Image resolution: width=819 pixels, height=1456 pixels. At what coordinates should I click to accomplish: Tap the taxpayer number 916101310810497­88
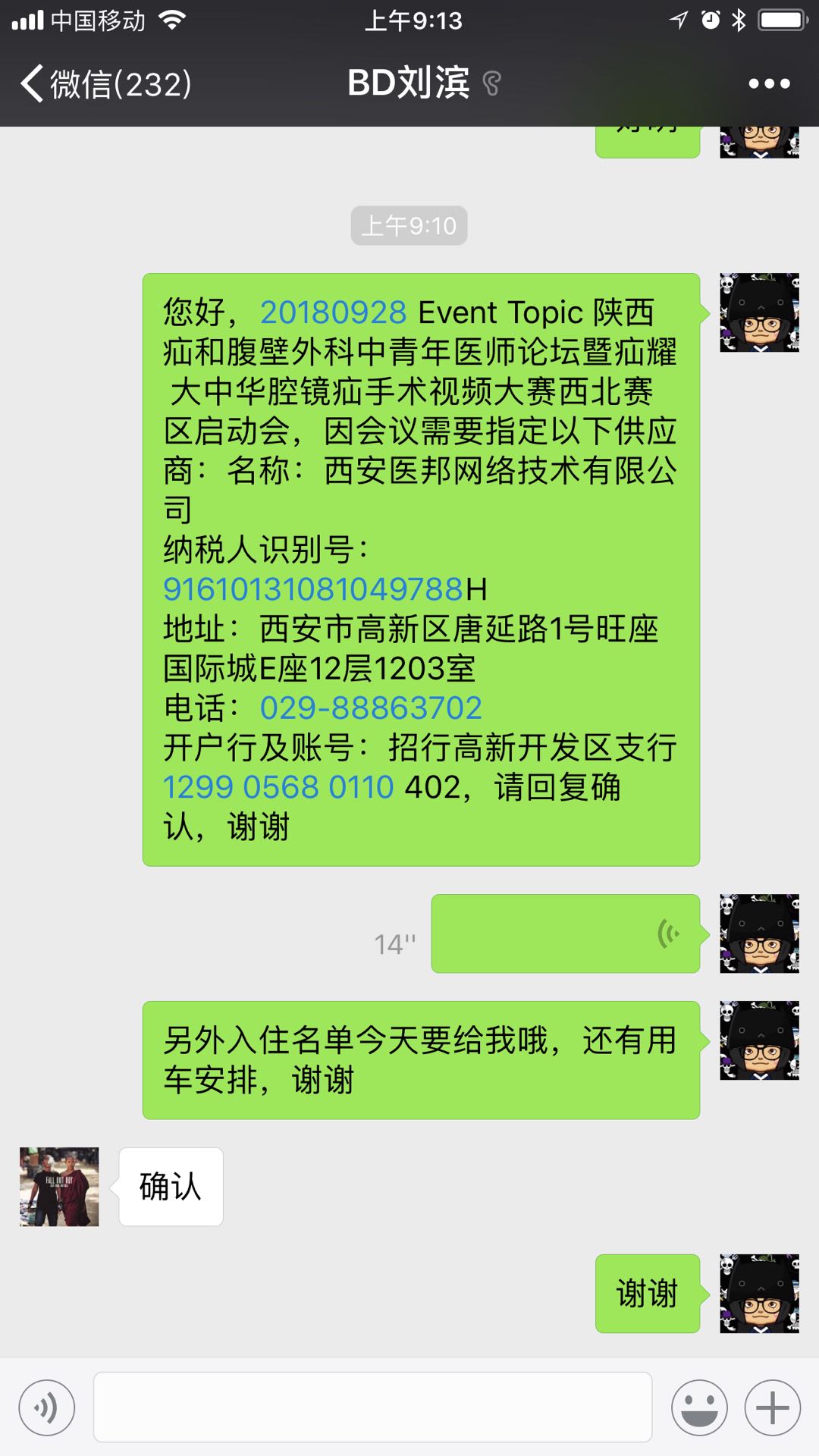click(x=312, y=589)
